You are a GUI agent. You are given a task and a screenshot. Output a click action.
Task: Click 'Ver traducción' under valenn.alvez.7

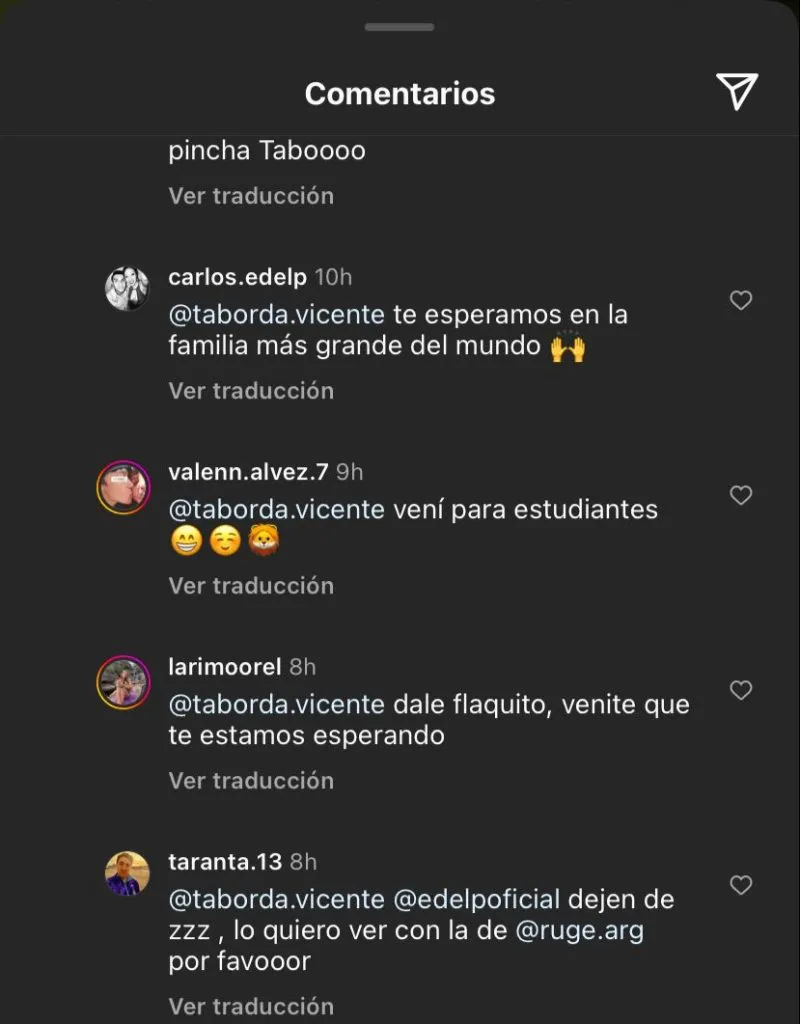click(x=250, y=586)
